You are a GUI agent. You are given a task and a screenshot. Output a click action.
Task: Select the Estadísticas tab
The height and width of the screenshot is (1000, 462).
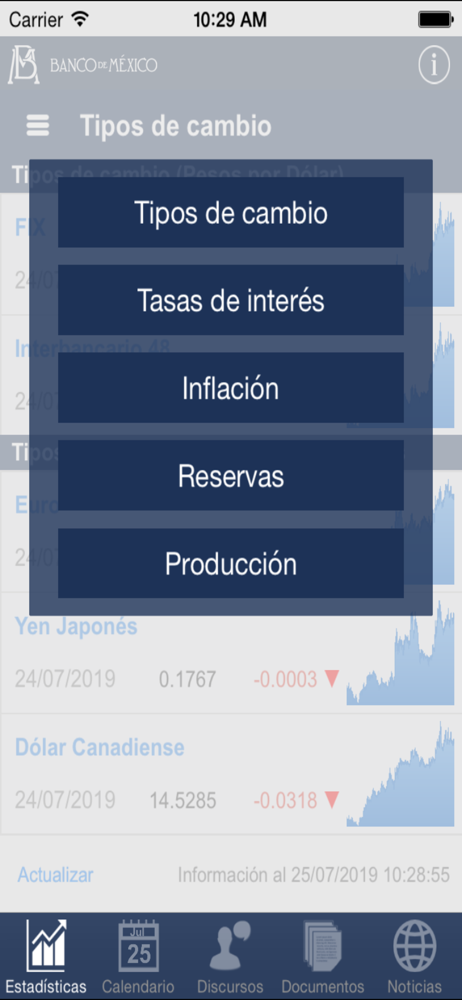[x=46, y=956]
